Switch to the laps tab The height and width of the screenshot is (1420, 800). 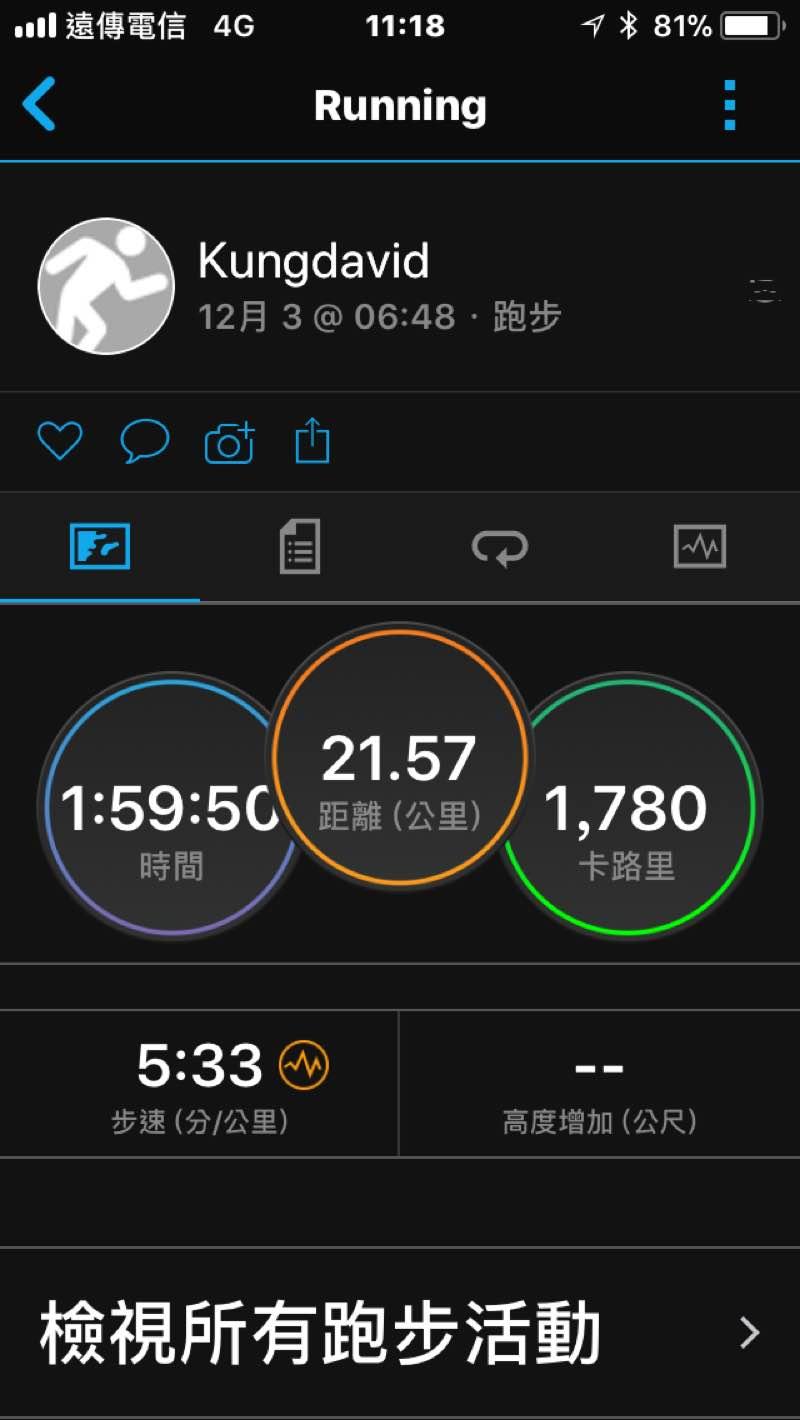499,547
